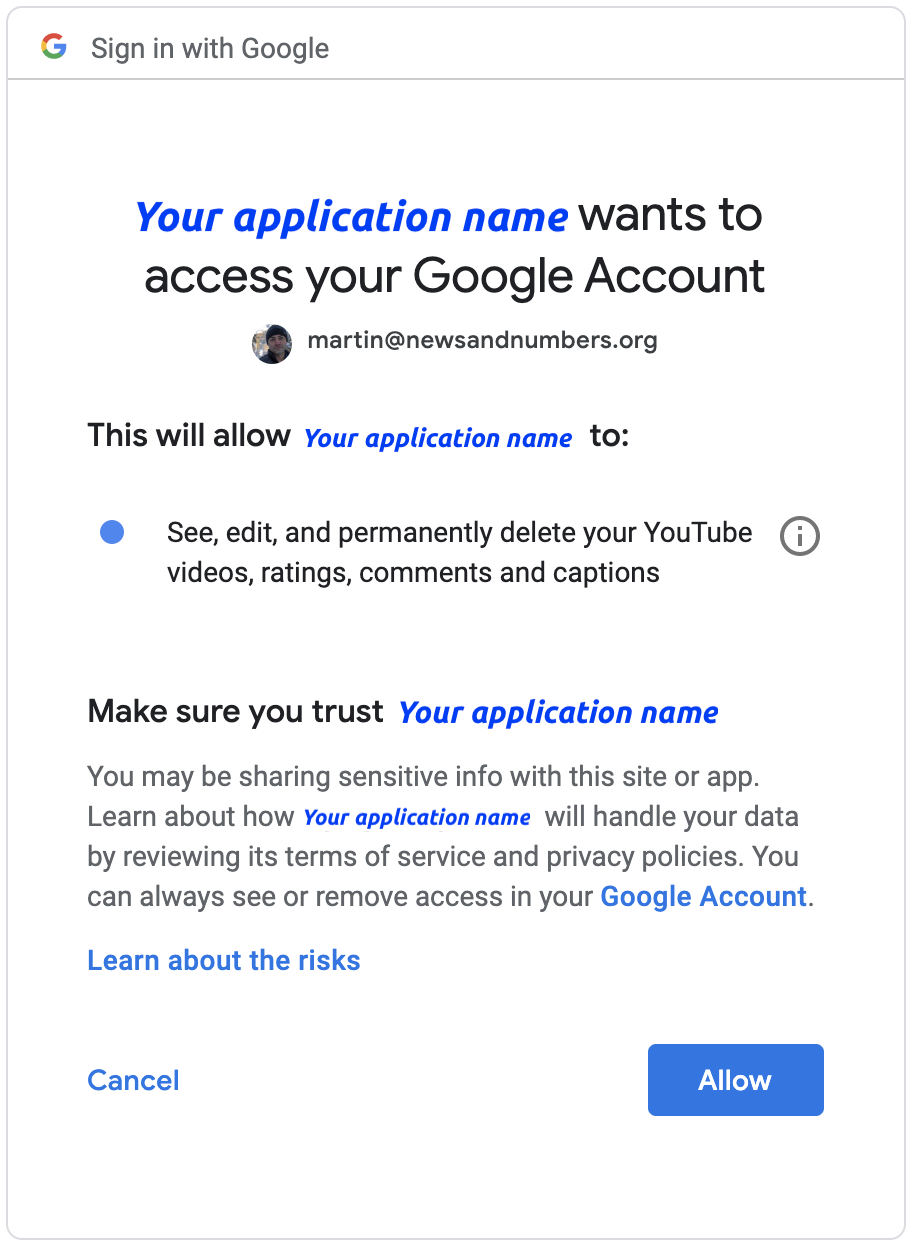
Task: View info about the YouTube permission
Action: coord(799,537)
